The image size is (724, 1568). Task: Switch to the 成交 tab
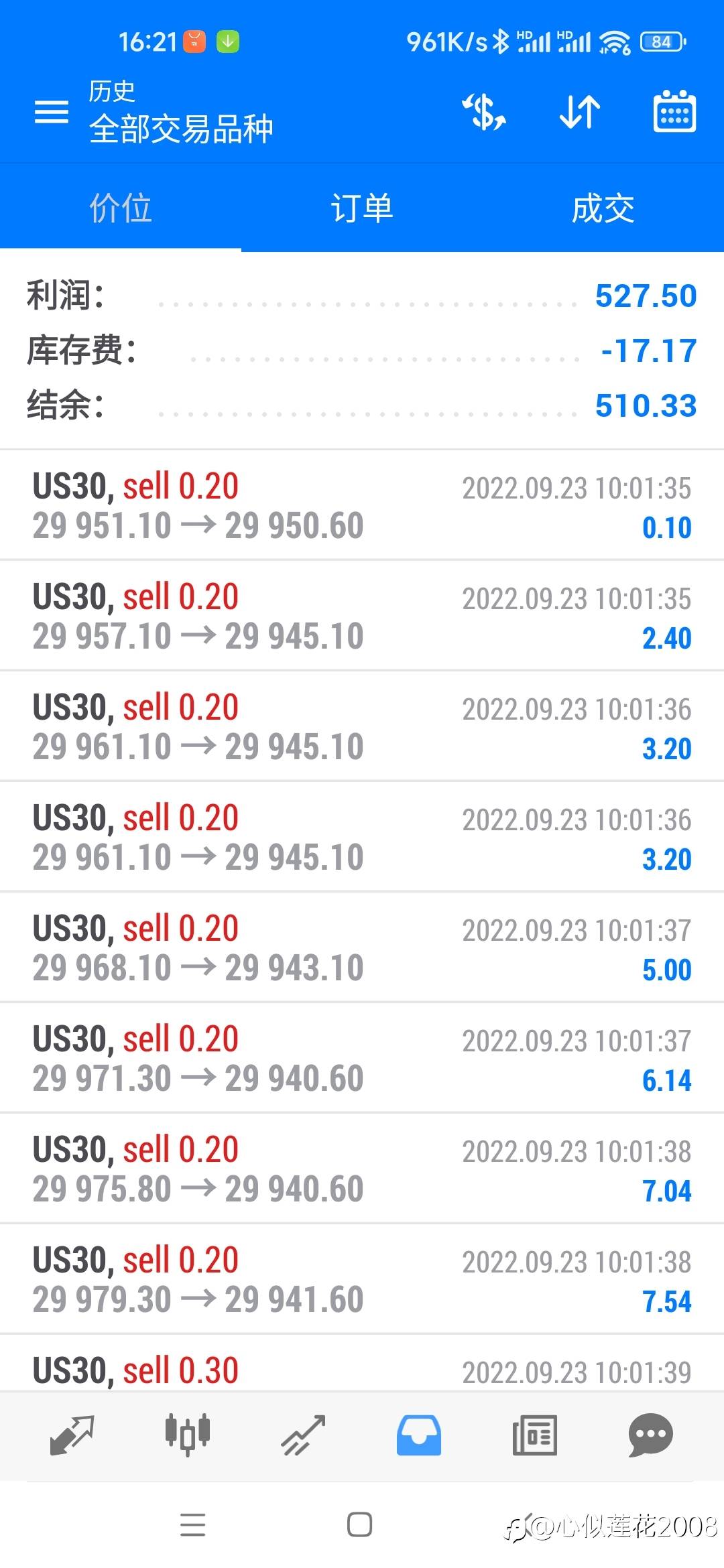603,208
